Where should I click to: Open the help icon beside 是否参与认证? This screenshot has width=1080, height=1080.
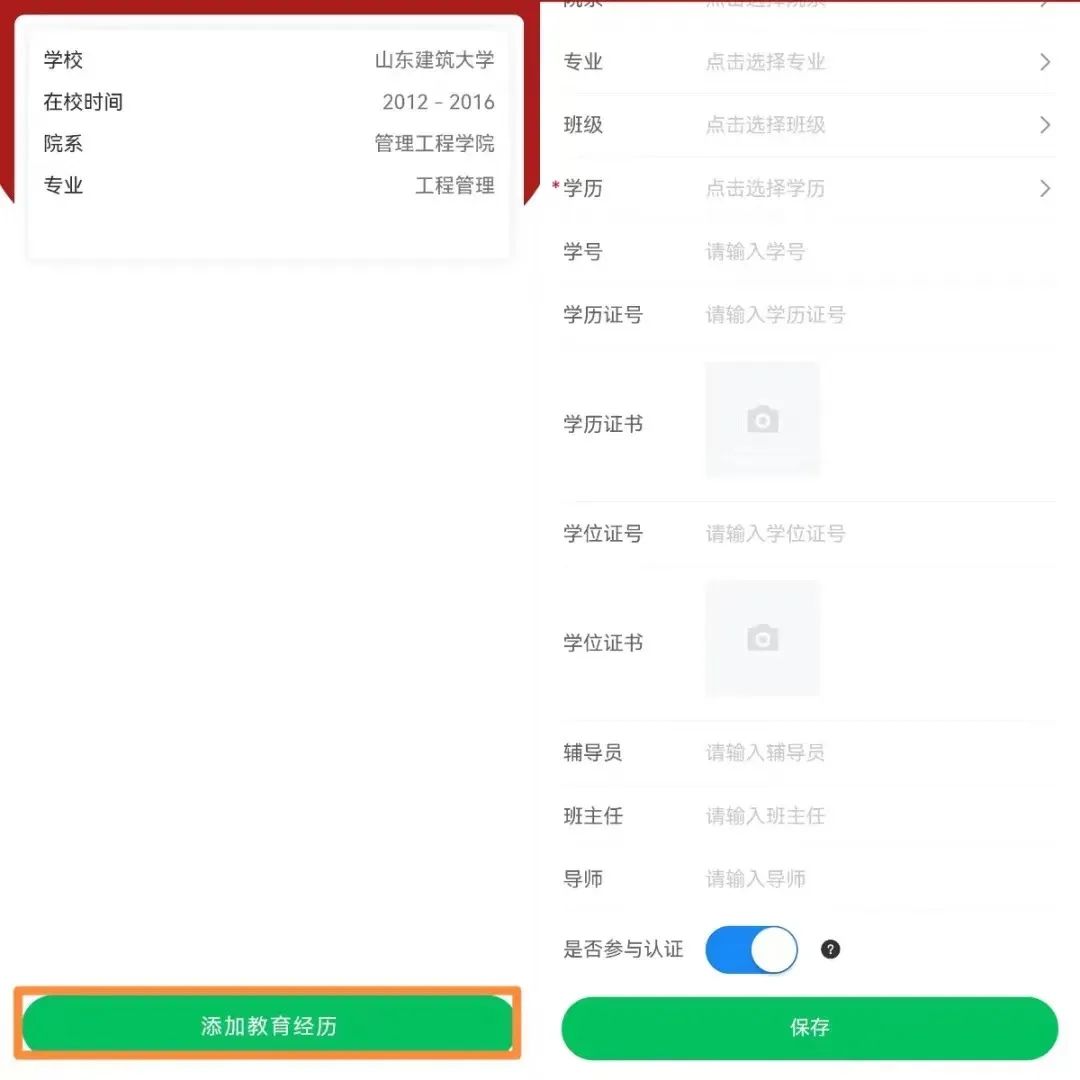pos(831,949)
